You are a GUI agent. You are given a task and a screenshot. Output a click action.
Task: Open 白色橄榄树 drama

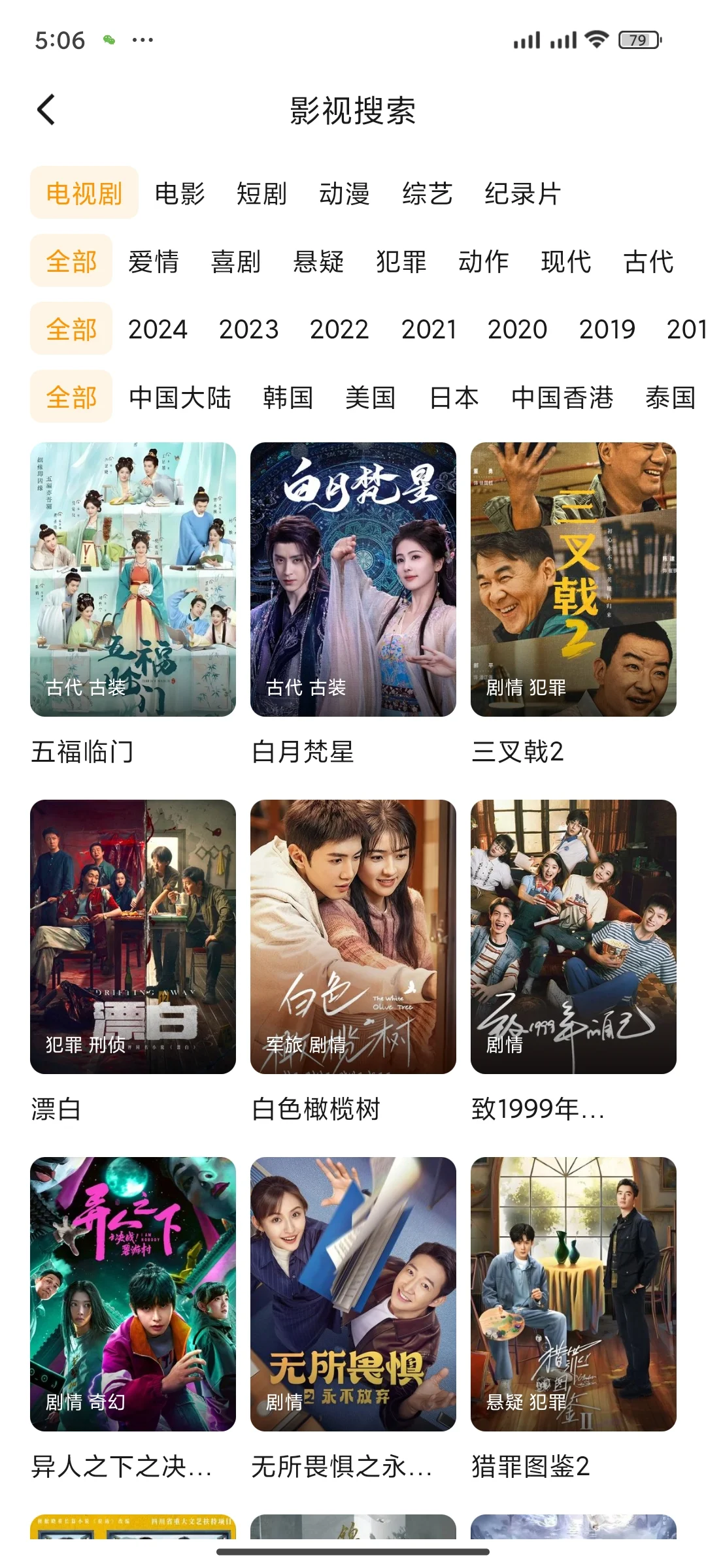click(353, 936)
